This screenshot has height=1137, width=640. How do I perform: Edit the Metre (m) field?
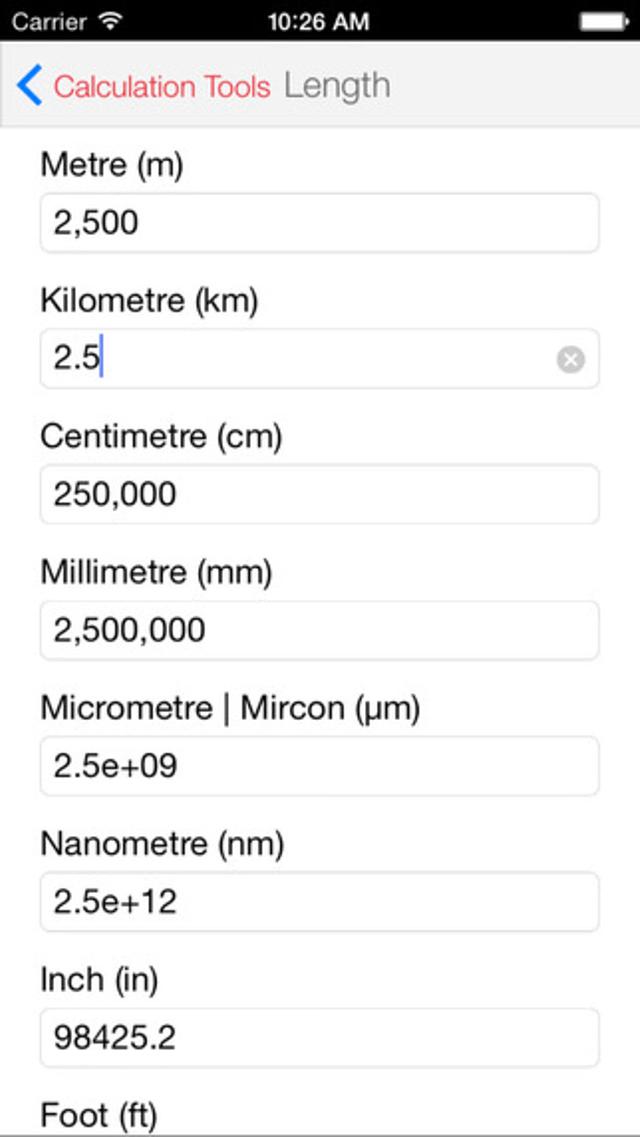(x=320, y=223)
